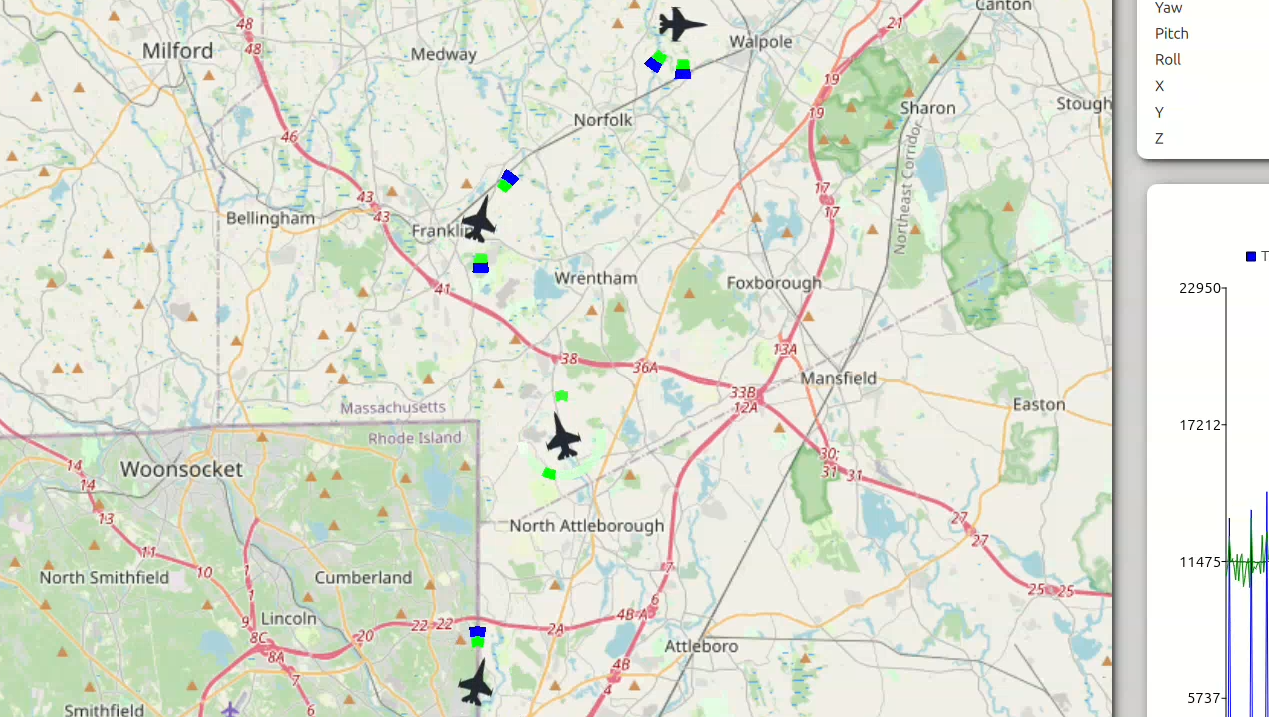The height and width of the screenshot is (717, 1269).
Task: Select the jet marker beside Franklin
Action: [479, 220]
